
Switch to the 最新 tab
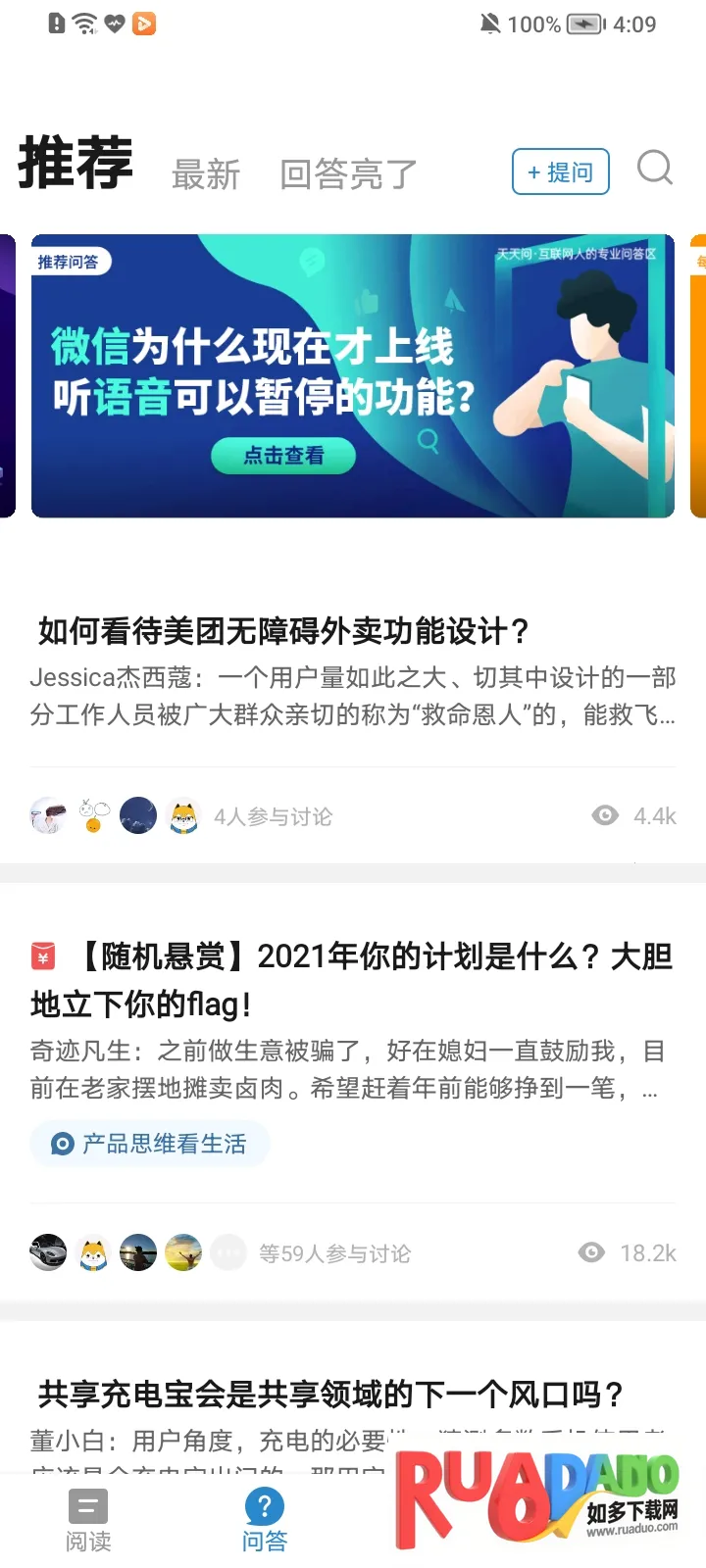pos(206,174)
